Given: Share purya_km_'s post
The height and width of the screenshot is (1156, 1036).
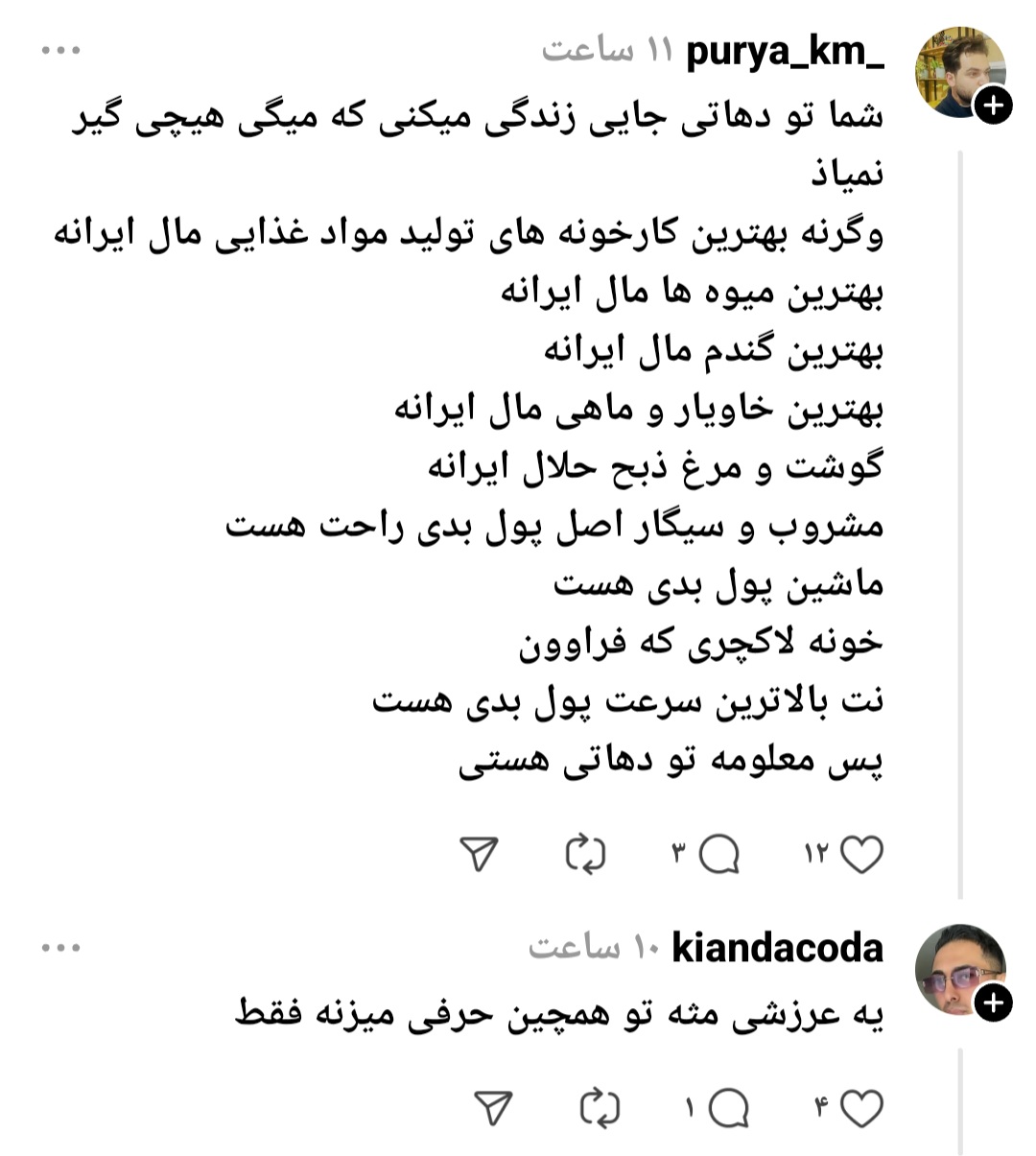Looking at the screenshot, I should point(480,854).
